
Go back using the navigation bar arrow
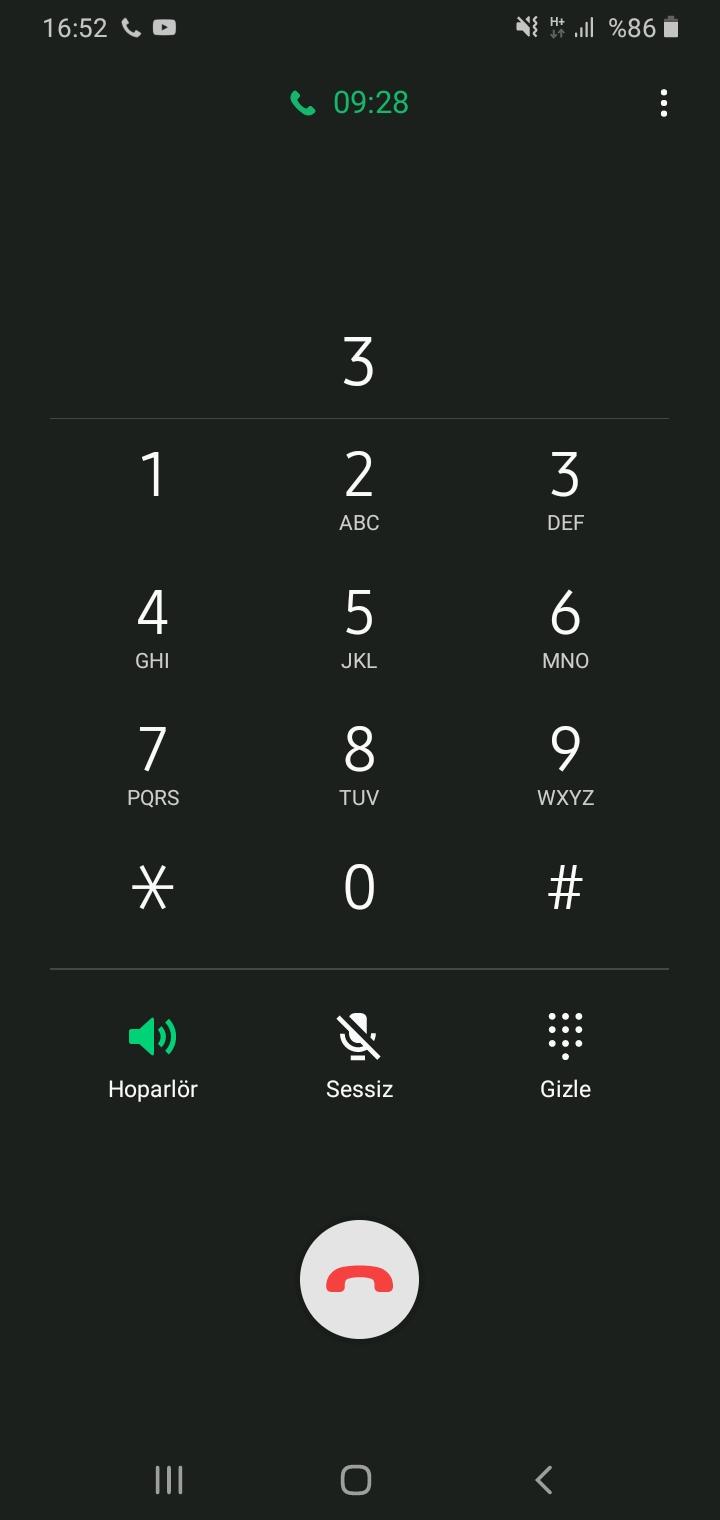pyautogui.click(x=544, y=1480)
